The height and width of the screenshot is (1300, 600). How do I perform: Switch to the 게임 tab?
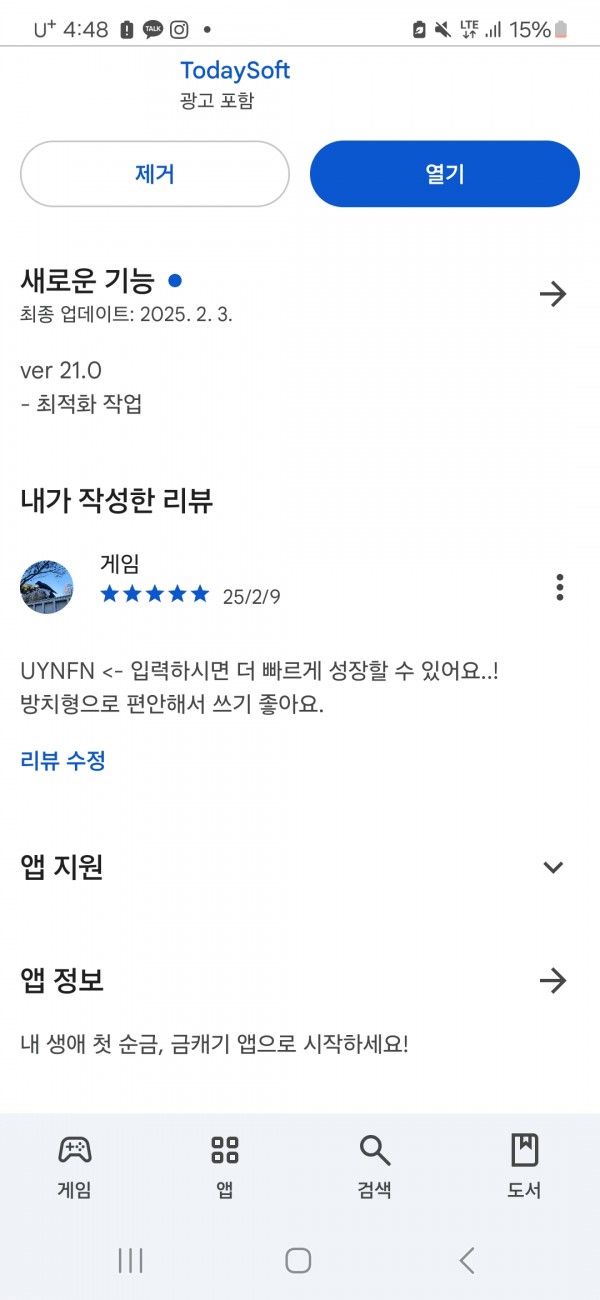(75, 1167)
